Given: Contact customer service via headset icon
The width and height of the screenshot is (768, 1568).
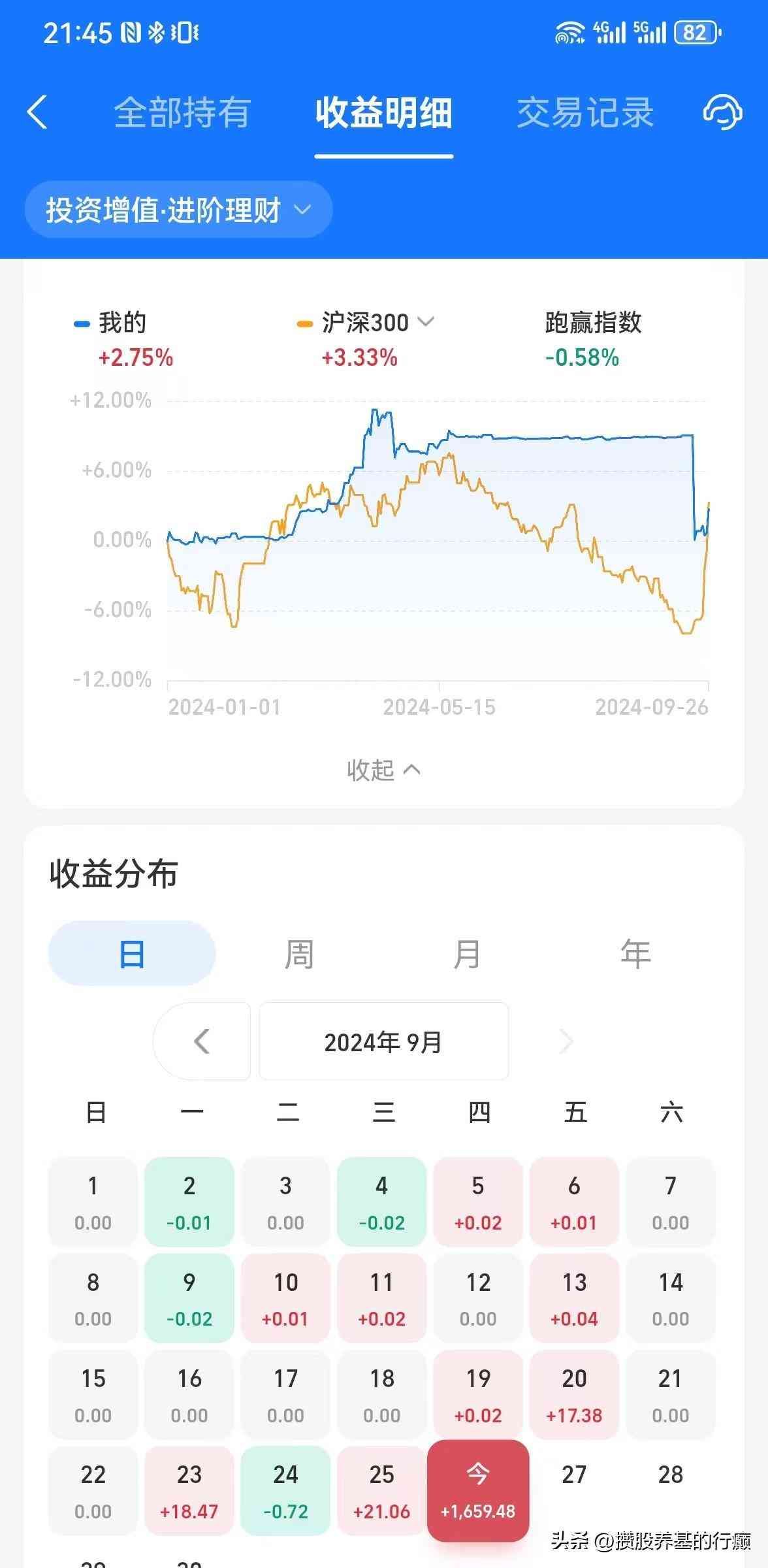Looking at the screenshot, I should pyautogui.click(x=722, y=112).
